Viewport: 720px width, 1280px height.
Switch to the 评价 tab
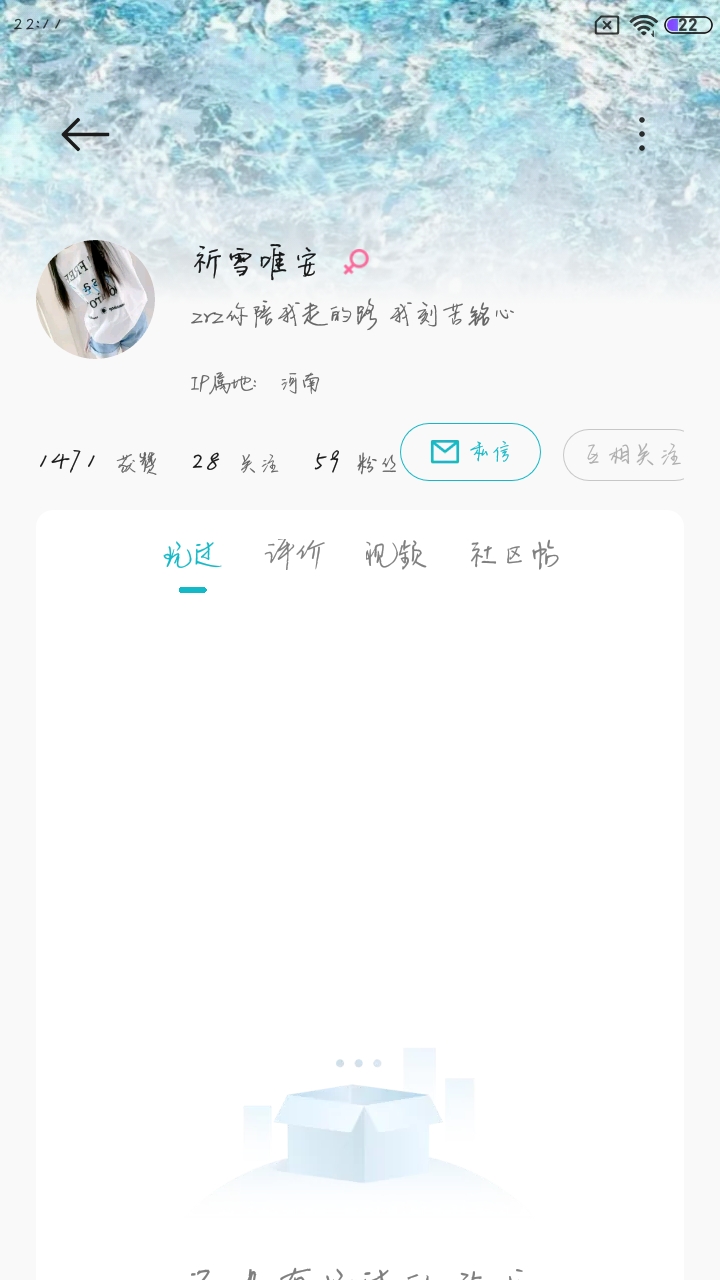pyautogui.click(x=294, y=555)
